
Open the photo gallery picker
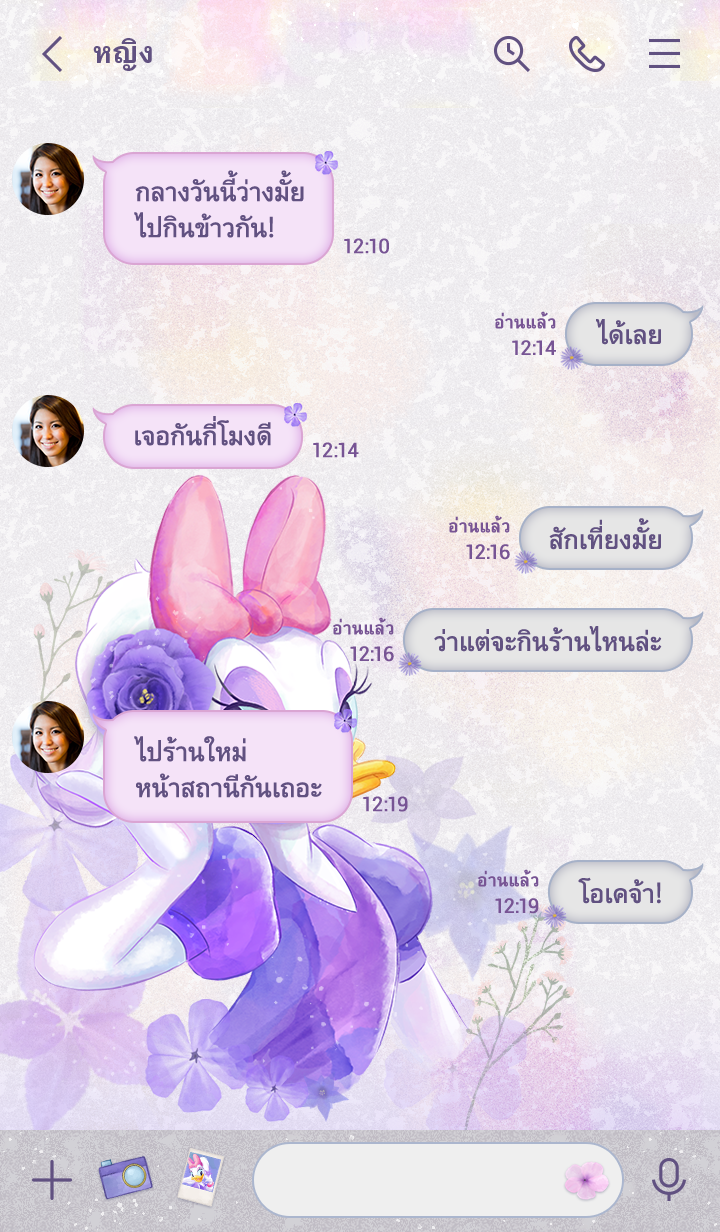(x=200, y=1178)
